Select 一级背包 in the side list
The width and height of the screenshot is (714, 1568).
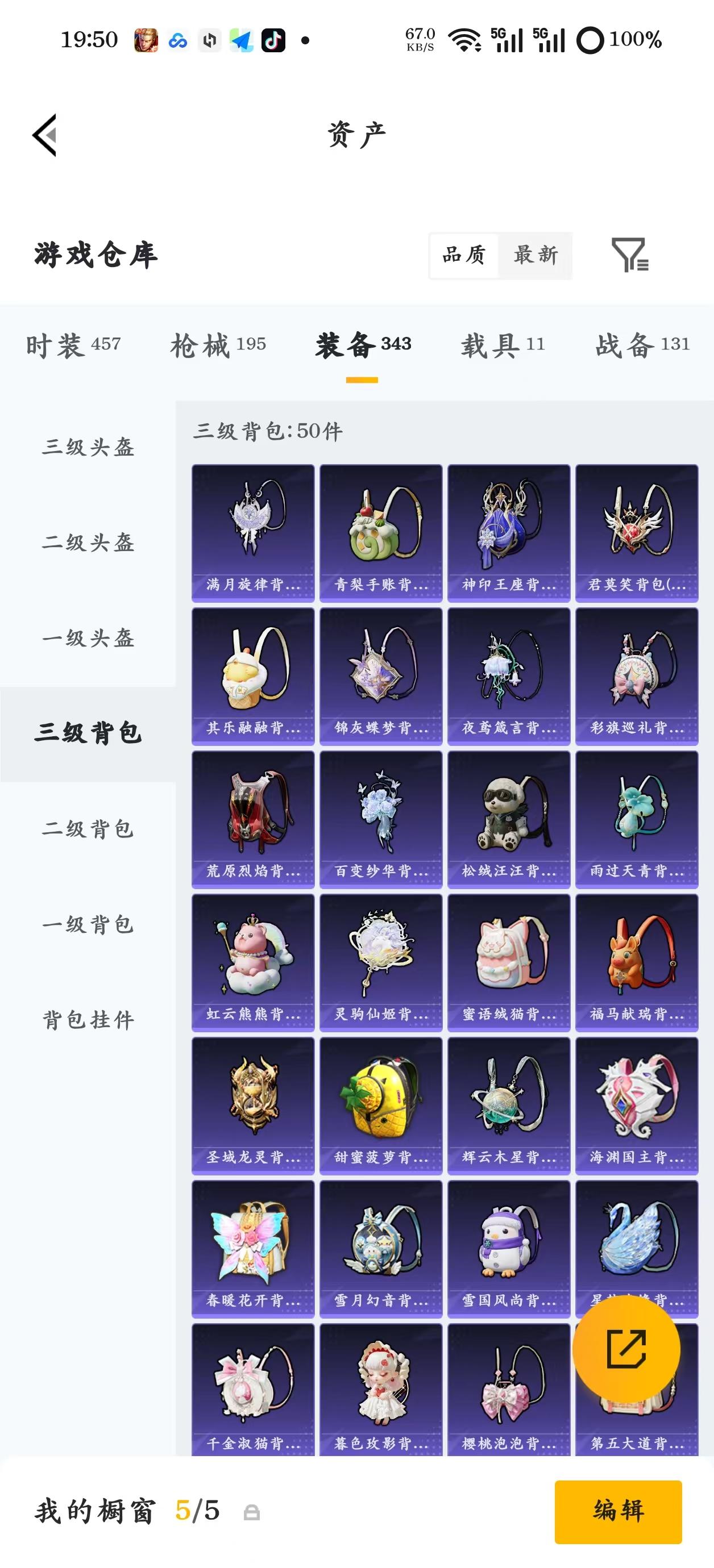pyautogui.click(x=88, y=925)
